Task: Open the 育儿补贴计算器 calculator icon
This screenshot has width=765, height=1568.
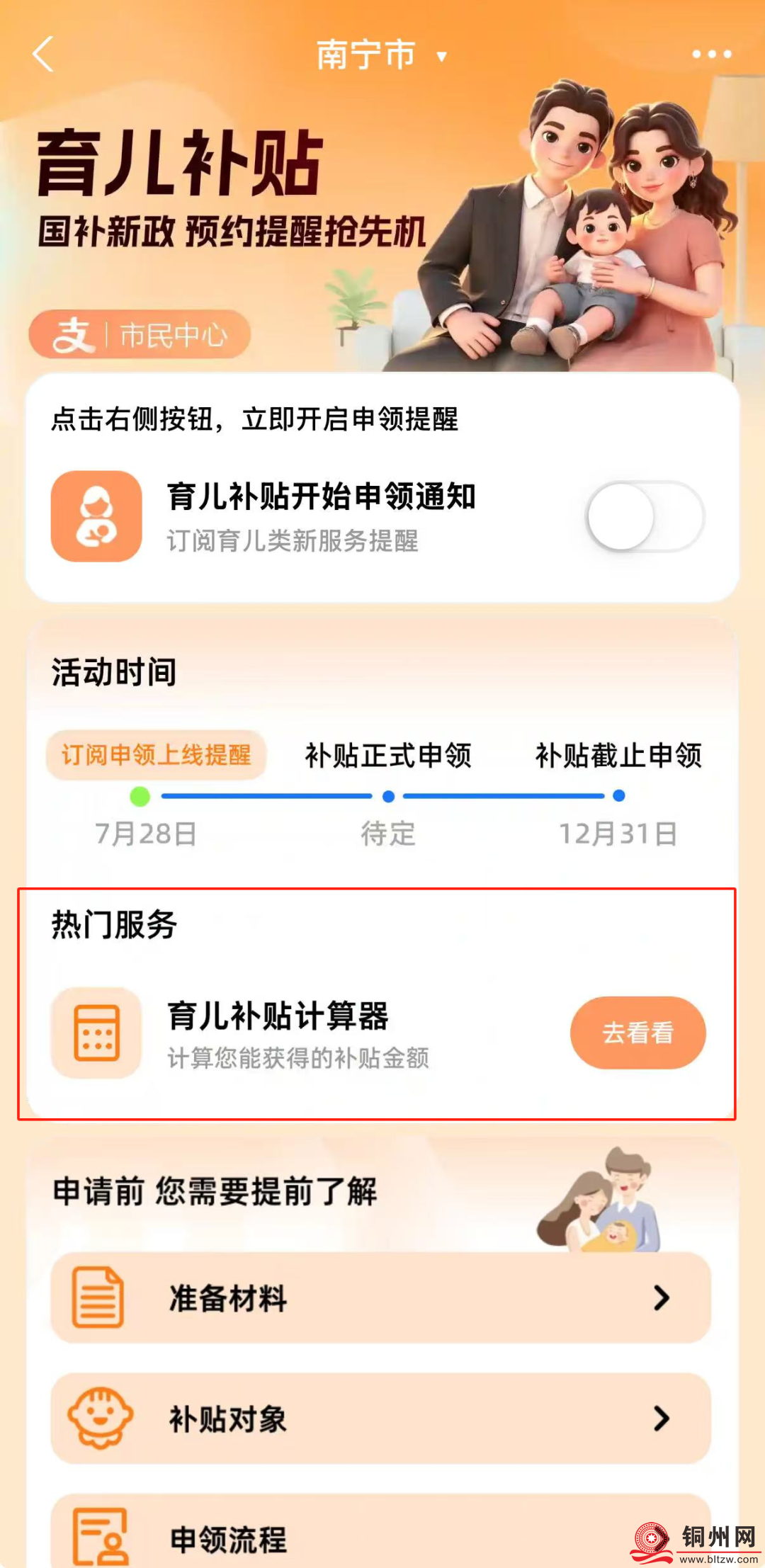Action: pos(98,1033)
